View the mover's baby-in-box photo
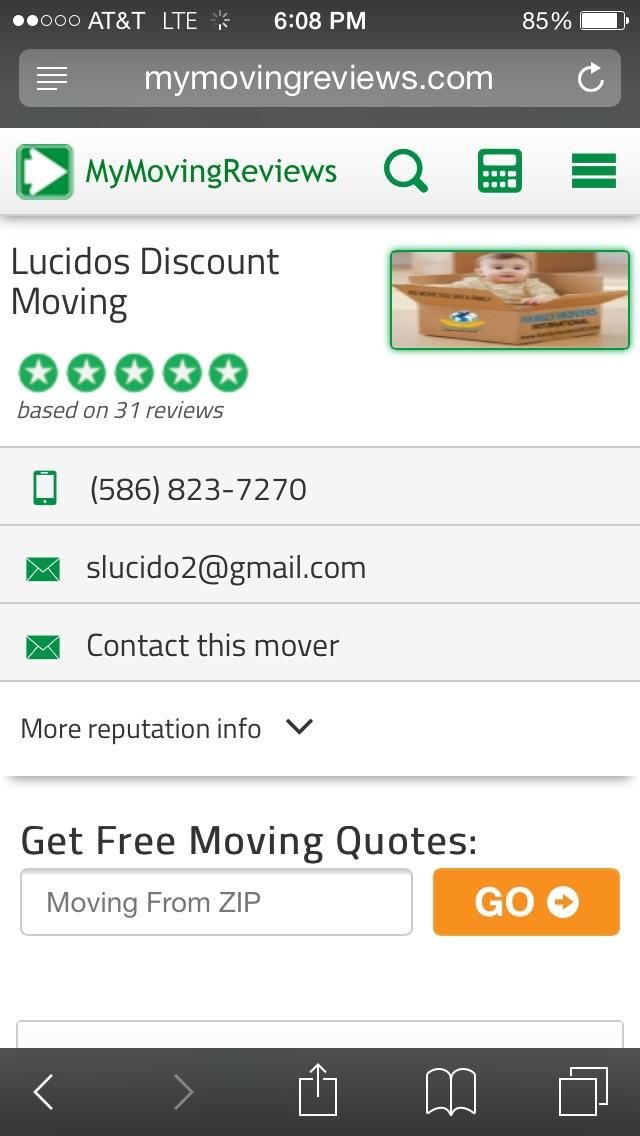 [x=509, y=300]
